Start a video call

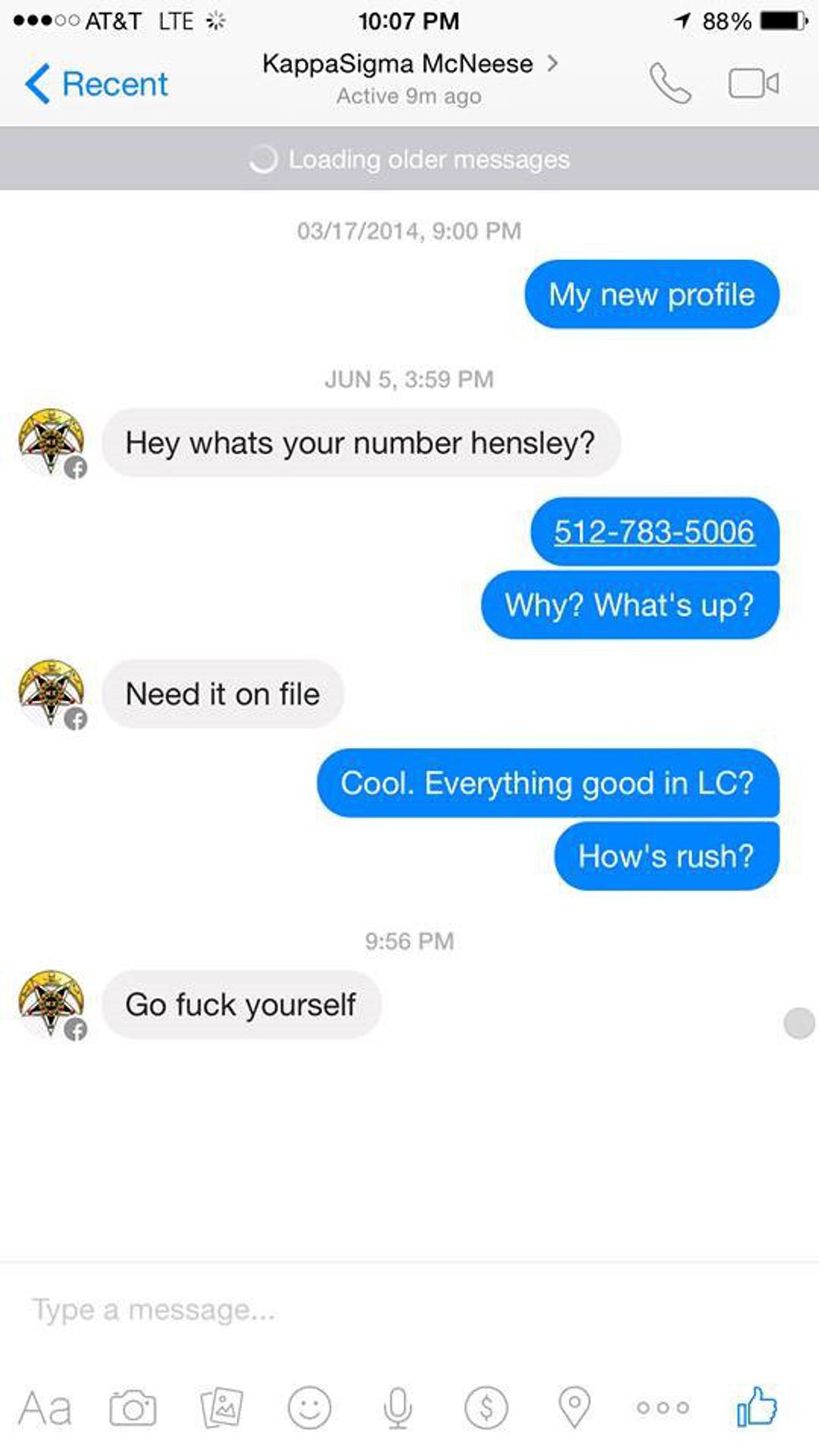click(753, 84)
